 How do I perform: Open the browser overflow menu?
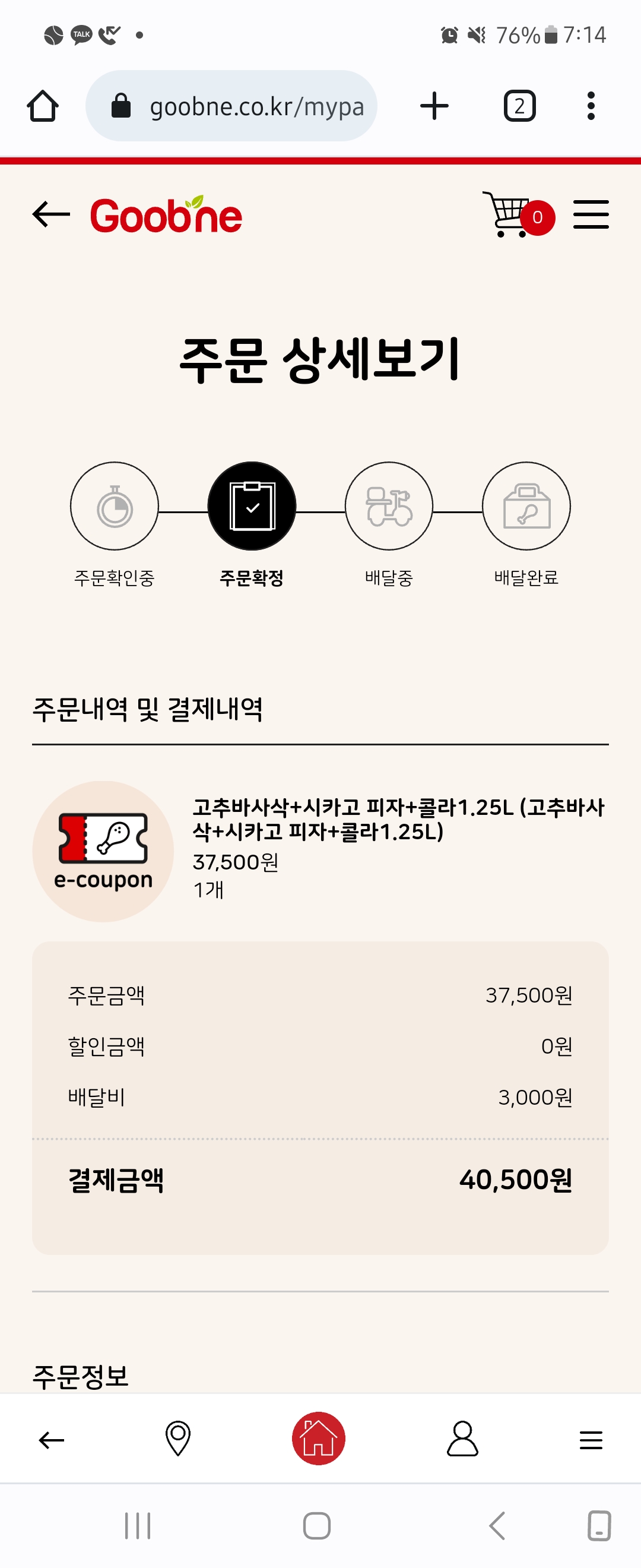pos(591,106)
